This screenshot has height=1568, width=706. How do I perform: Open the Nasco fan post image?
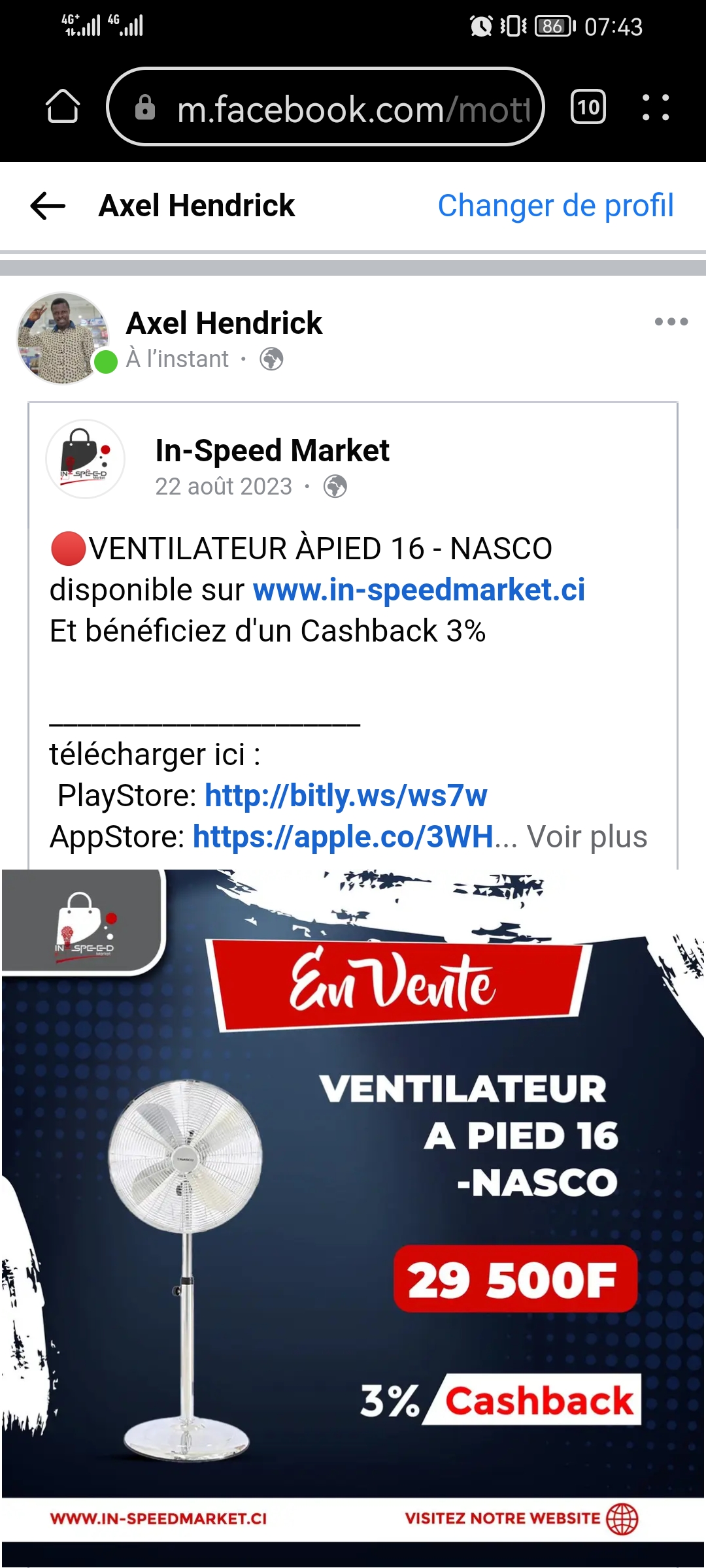[353, 1209]
